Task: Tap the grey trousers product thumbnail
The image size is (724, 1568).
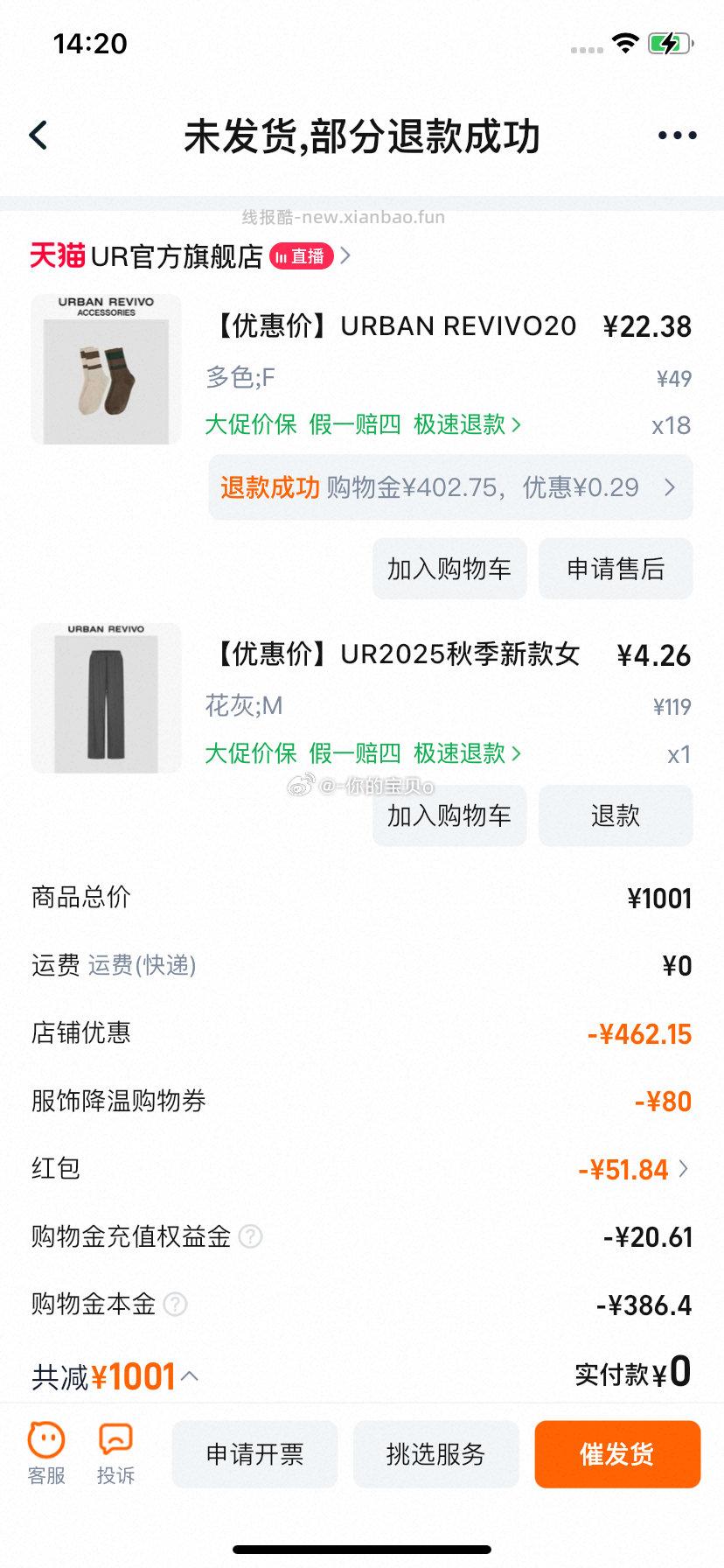Action: pyautogui.click(x=105, y=698)
